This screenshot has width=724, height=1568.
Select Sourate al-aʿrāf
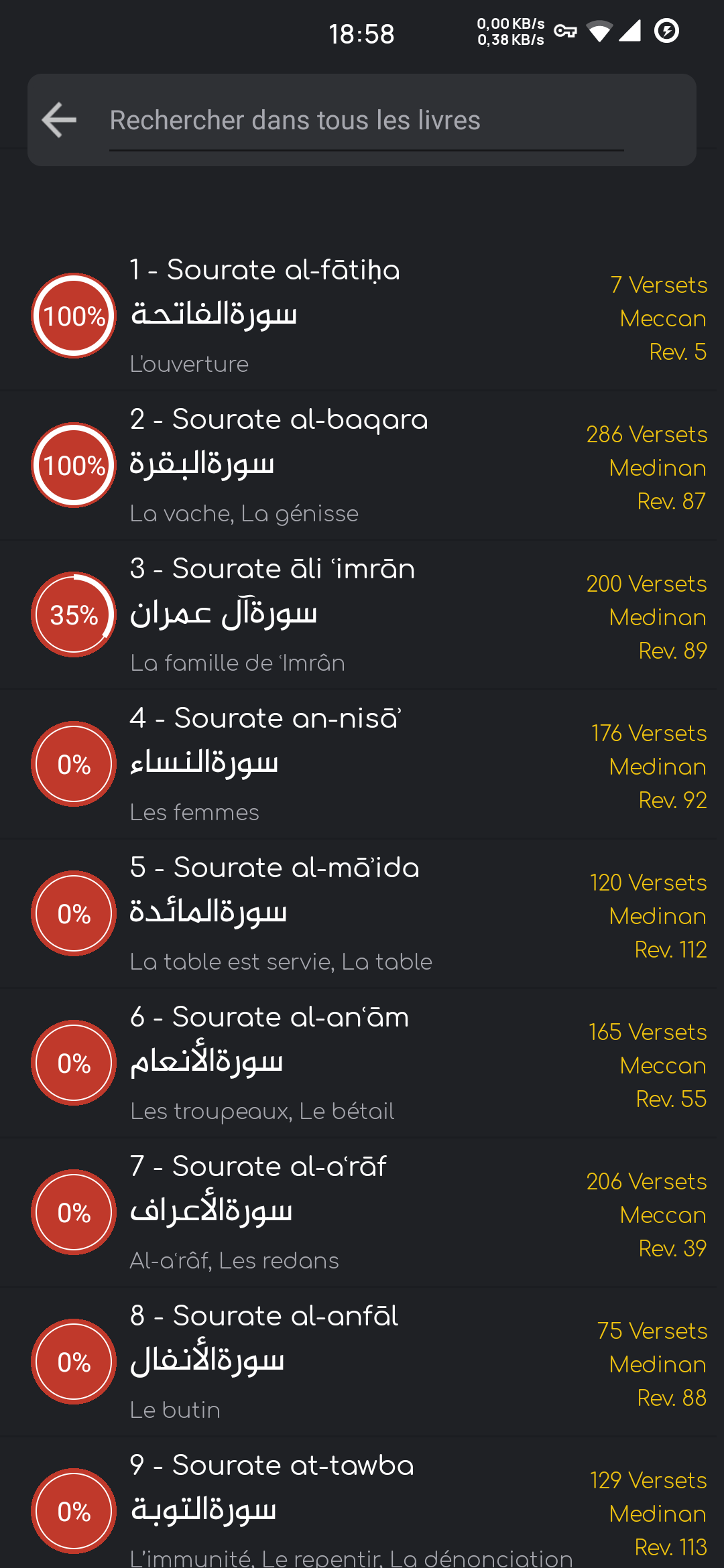pyautogui.click(x=362, y=1213)
